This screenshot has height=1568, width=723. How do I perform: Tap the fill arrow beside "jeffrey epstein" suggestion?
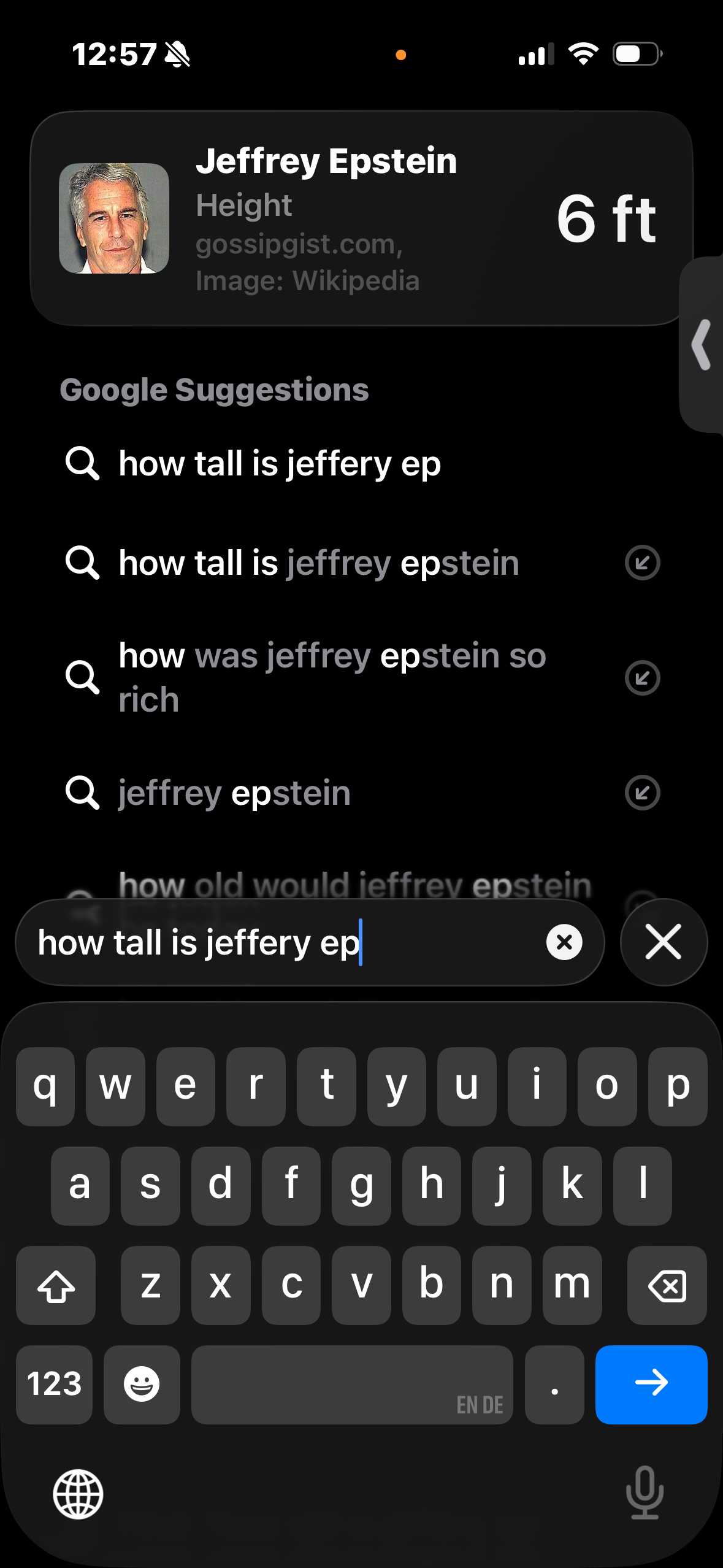pos(642,793)
